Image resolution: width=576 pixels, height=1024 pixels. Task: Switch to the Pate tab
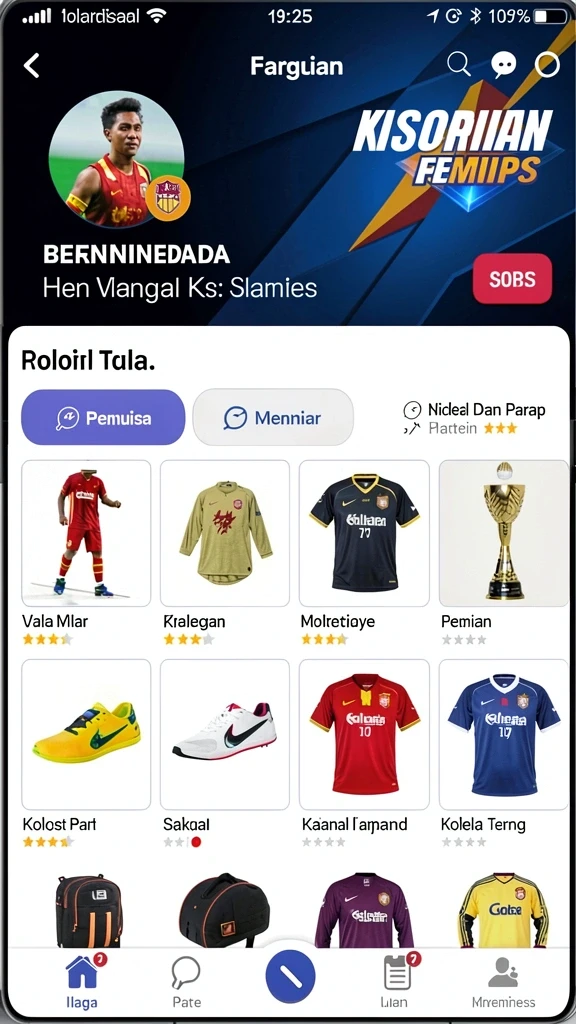pos(186,980)
